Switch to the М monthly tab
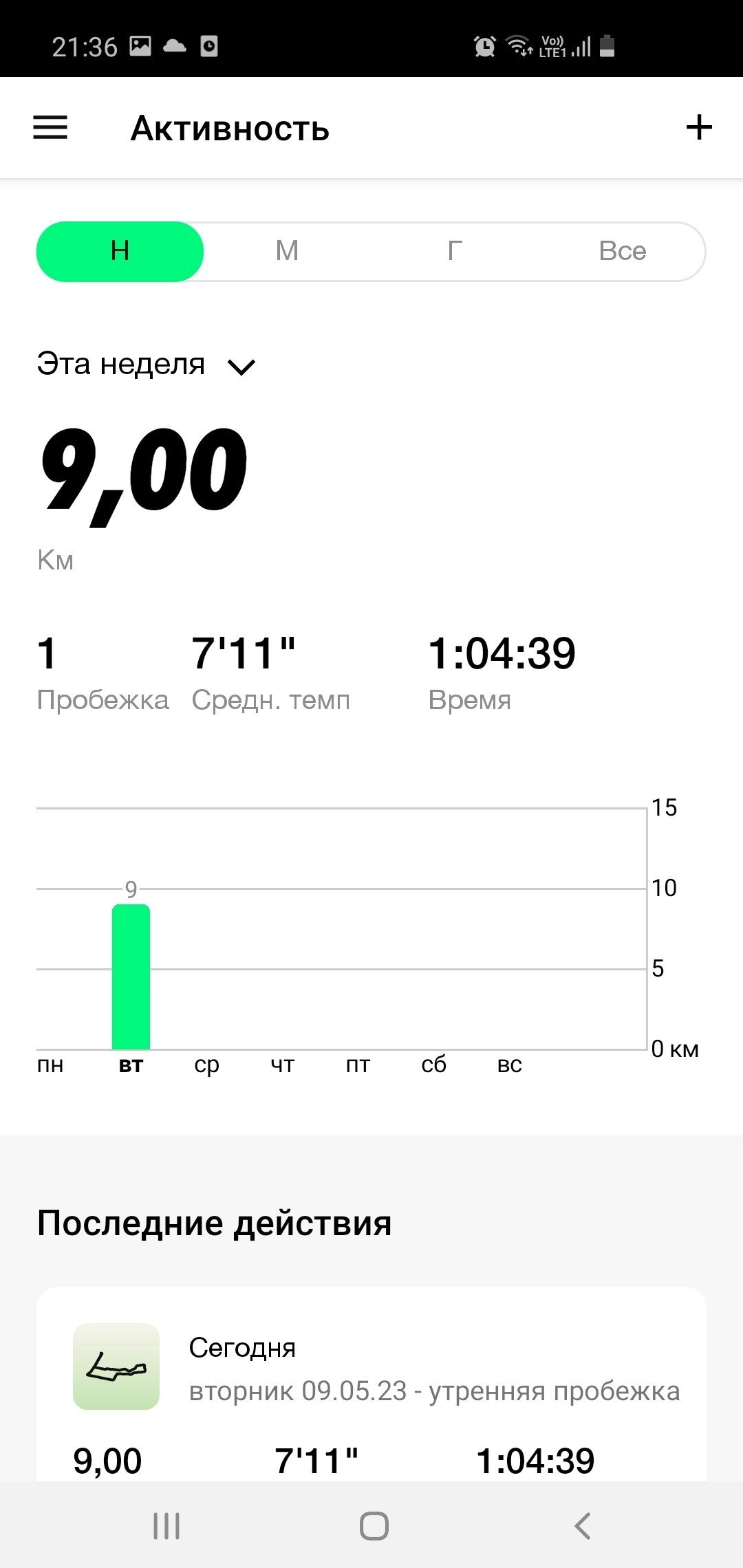 [287, 251]
